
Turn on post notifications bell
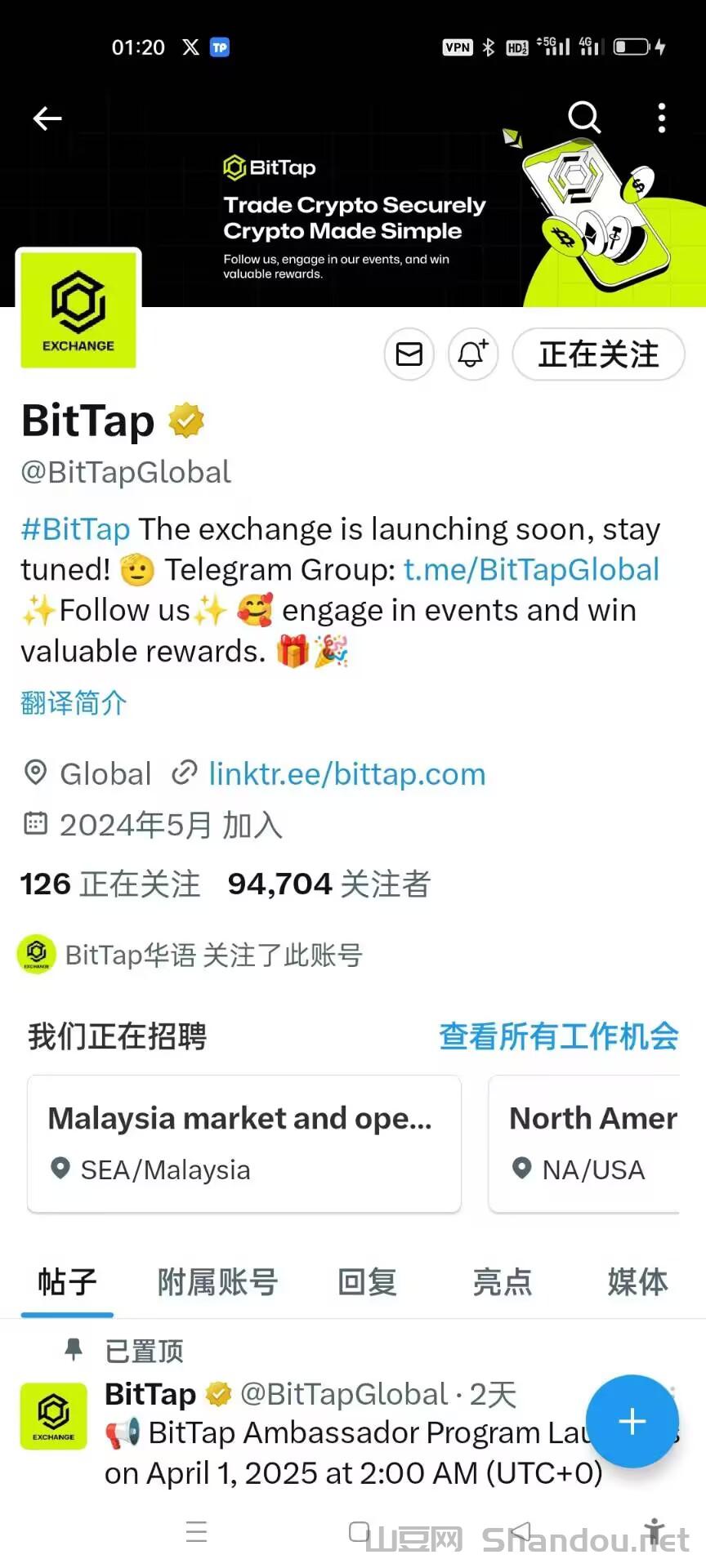click(x=472, y=354)
